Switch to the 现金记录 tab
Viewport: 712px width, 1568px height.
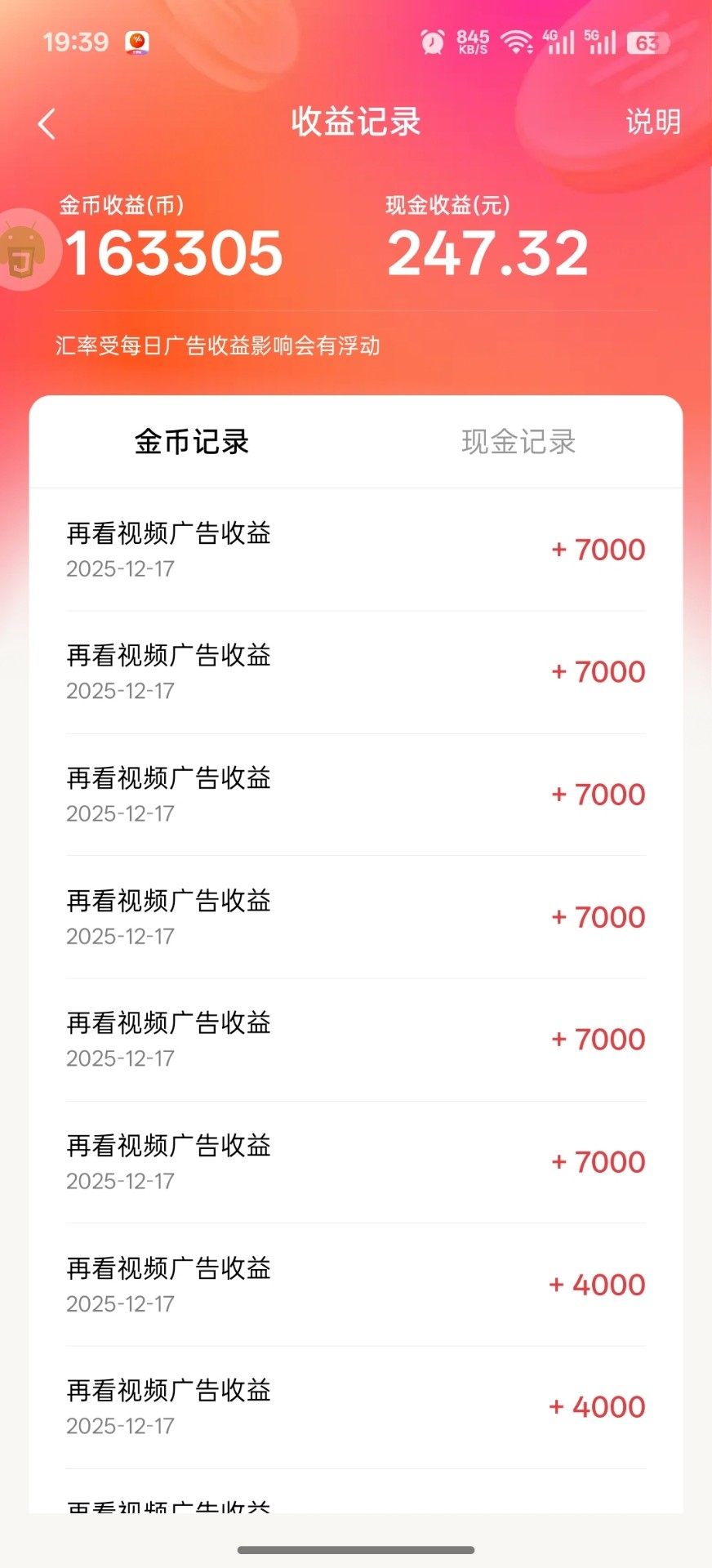[518, 442]
